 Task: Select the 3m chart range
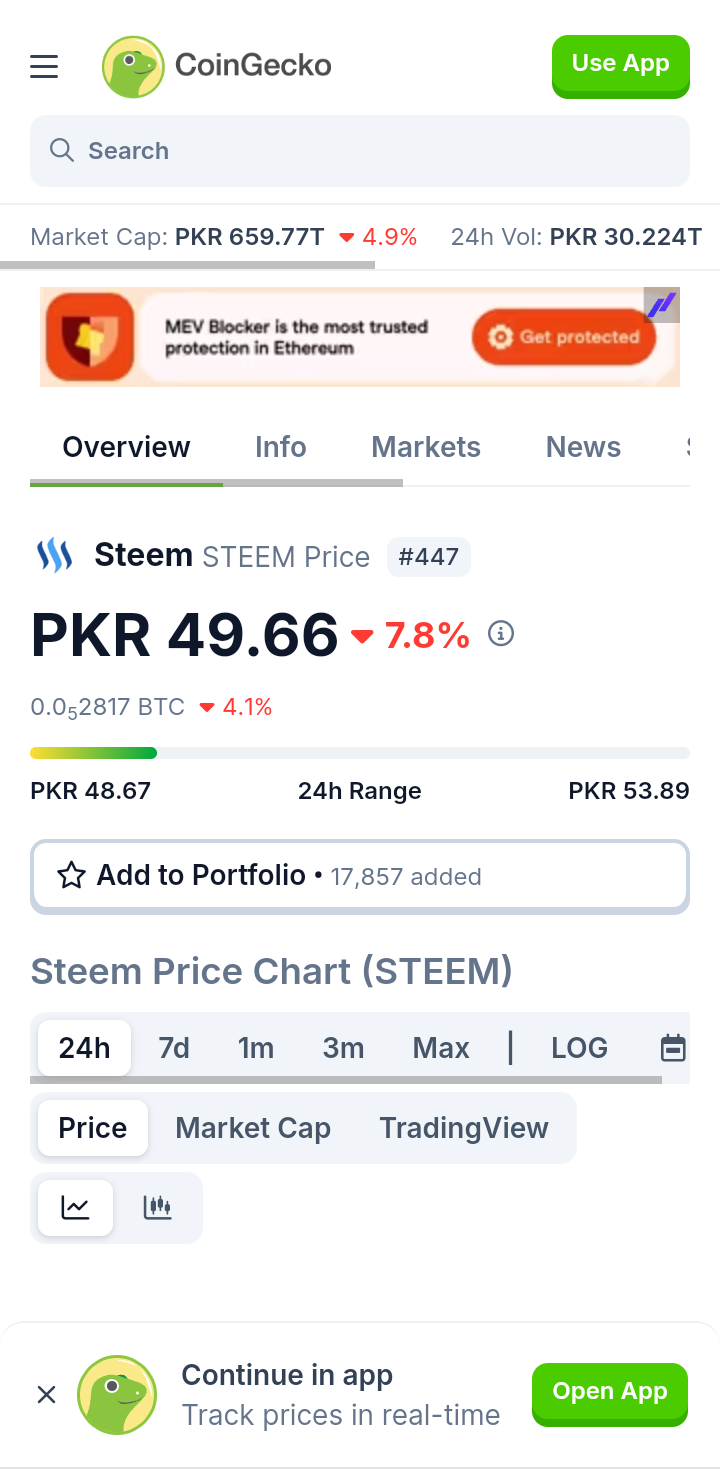click(343, 1048)
